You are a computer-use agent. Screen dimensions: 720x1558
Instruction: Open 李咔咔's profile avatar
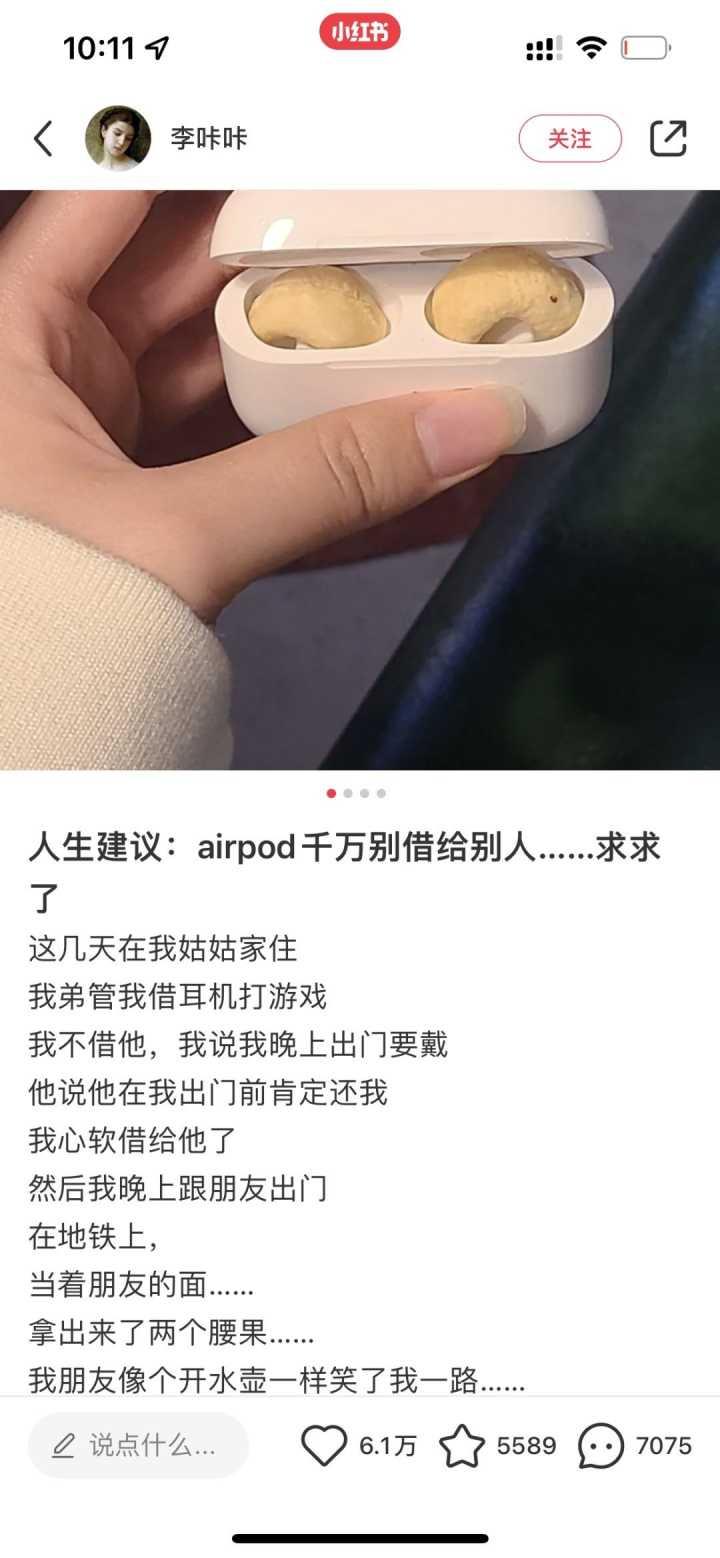click(118, 138)
